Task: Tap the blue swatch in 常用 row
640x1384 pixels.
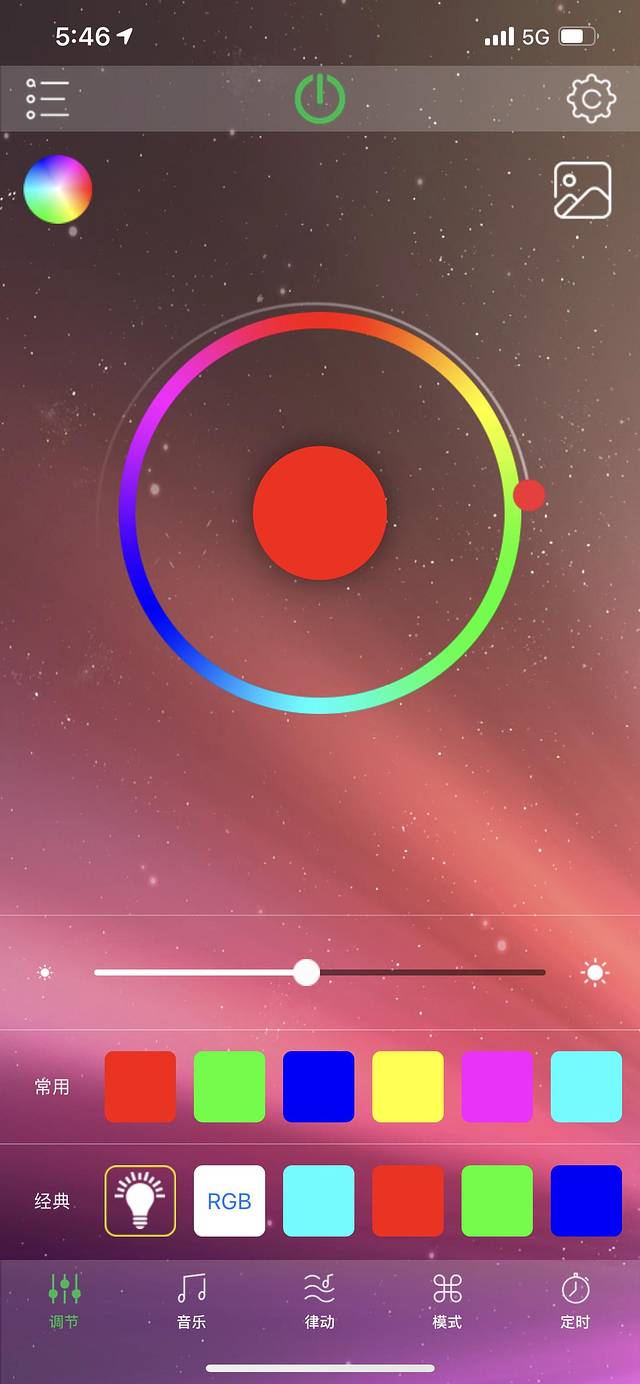Action: point(319,1087)
